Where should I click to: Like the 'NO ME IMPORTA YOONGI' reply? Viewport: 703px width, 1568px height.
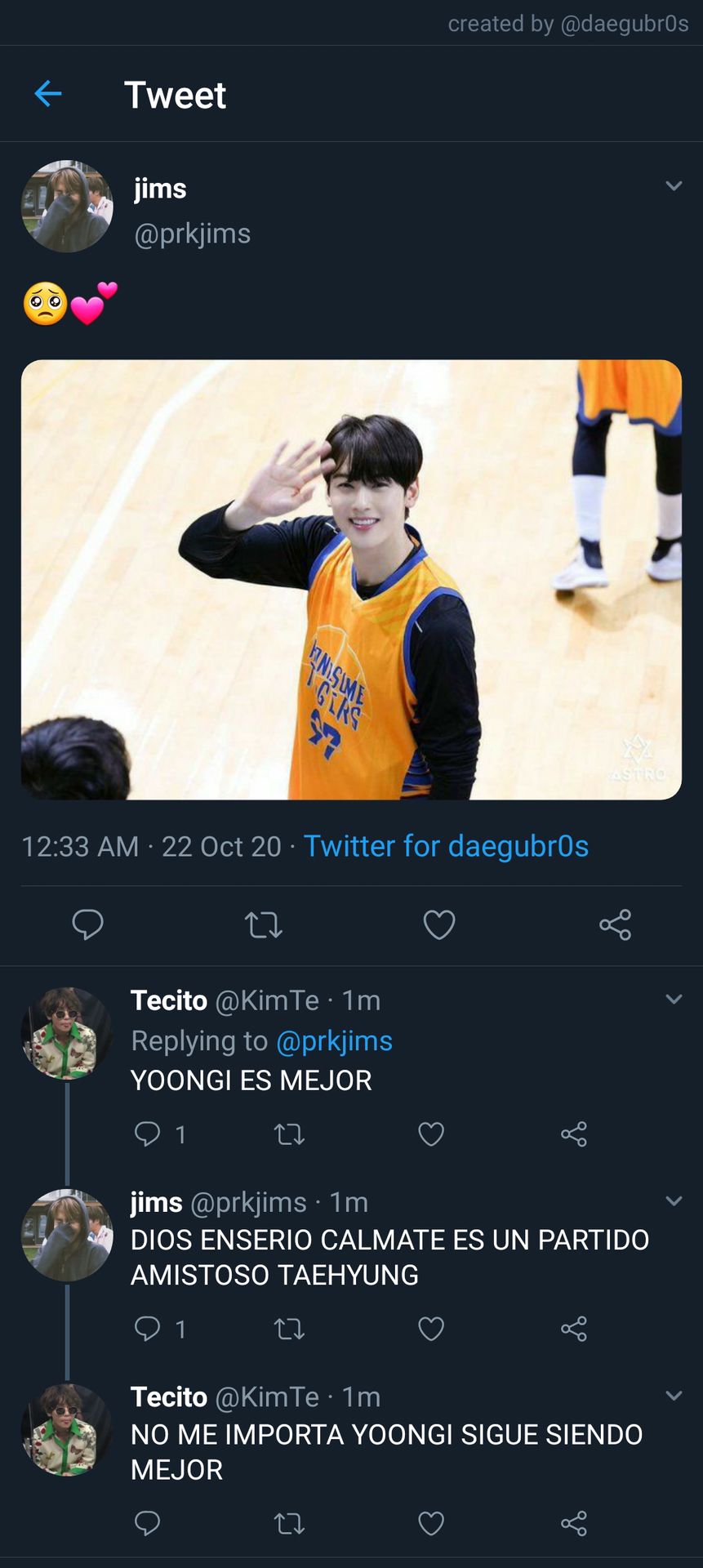coord(431,1523)
